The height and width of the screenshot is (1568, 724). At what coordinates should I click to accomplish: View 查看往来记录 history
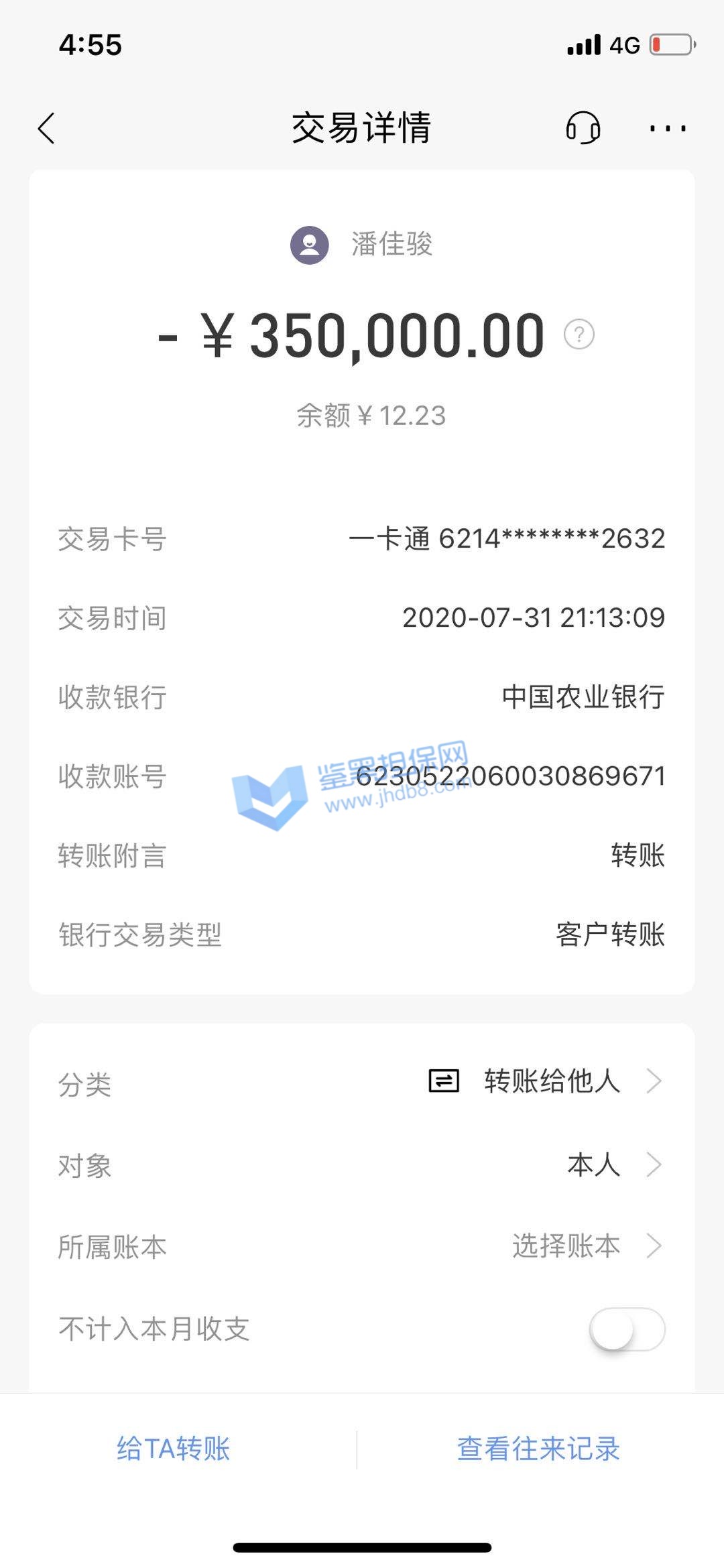click(x=538, y=1449)
